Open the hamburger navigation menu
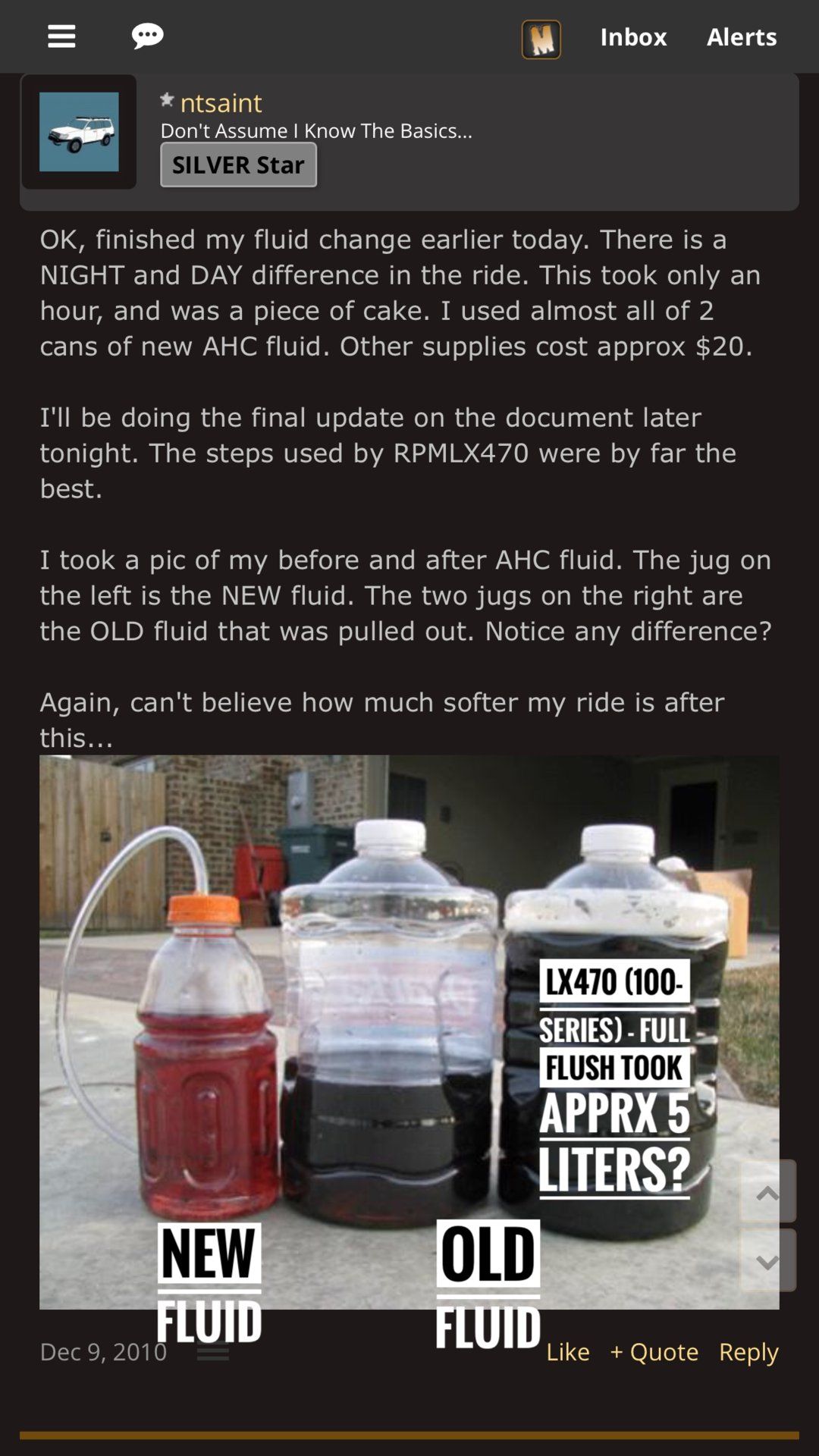The image size is (819, 1456). pos(61,36)
